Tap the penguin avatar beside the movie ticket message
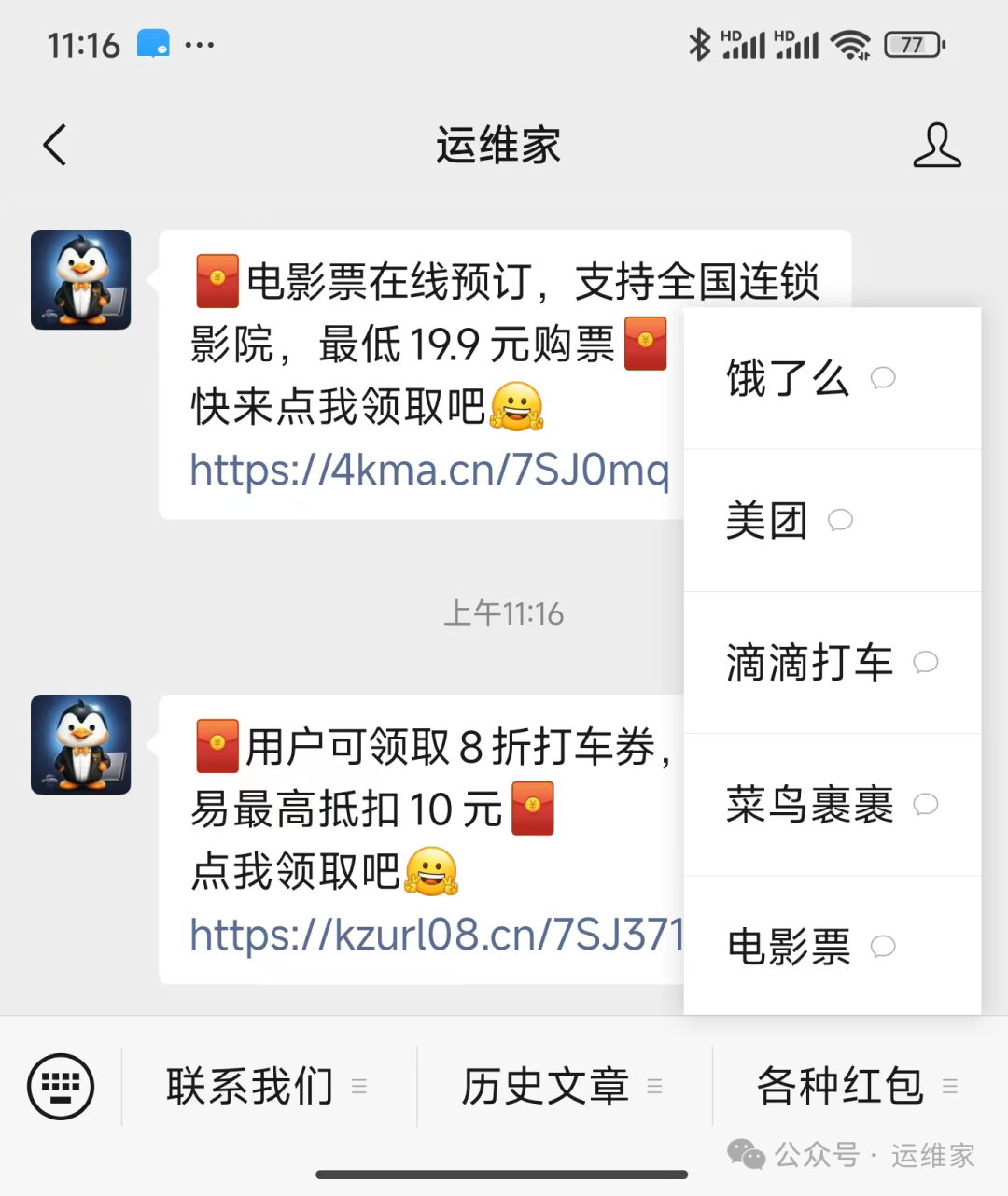1008x1196 pixels. pyautogui.click(x=81, y=279)
